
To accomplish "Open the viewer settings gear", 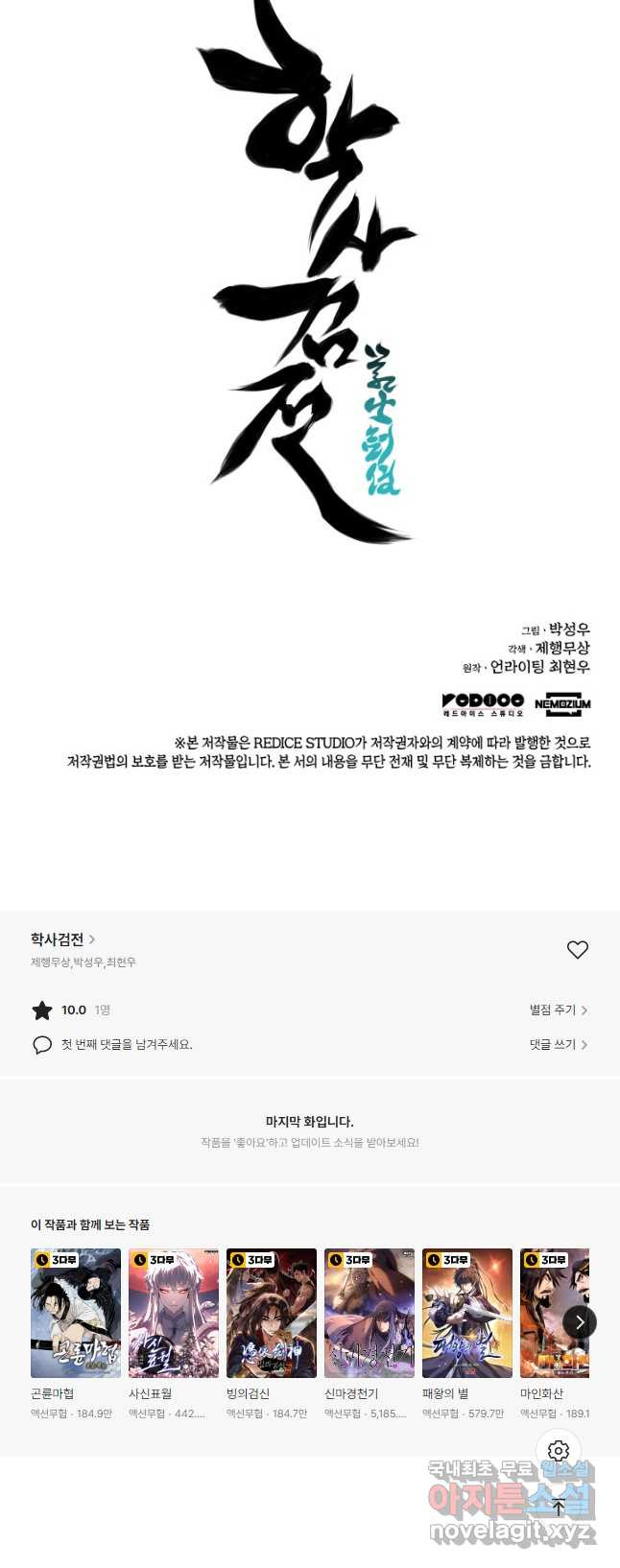I will [x=559, y=1450].
